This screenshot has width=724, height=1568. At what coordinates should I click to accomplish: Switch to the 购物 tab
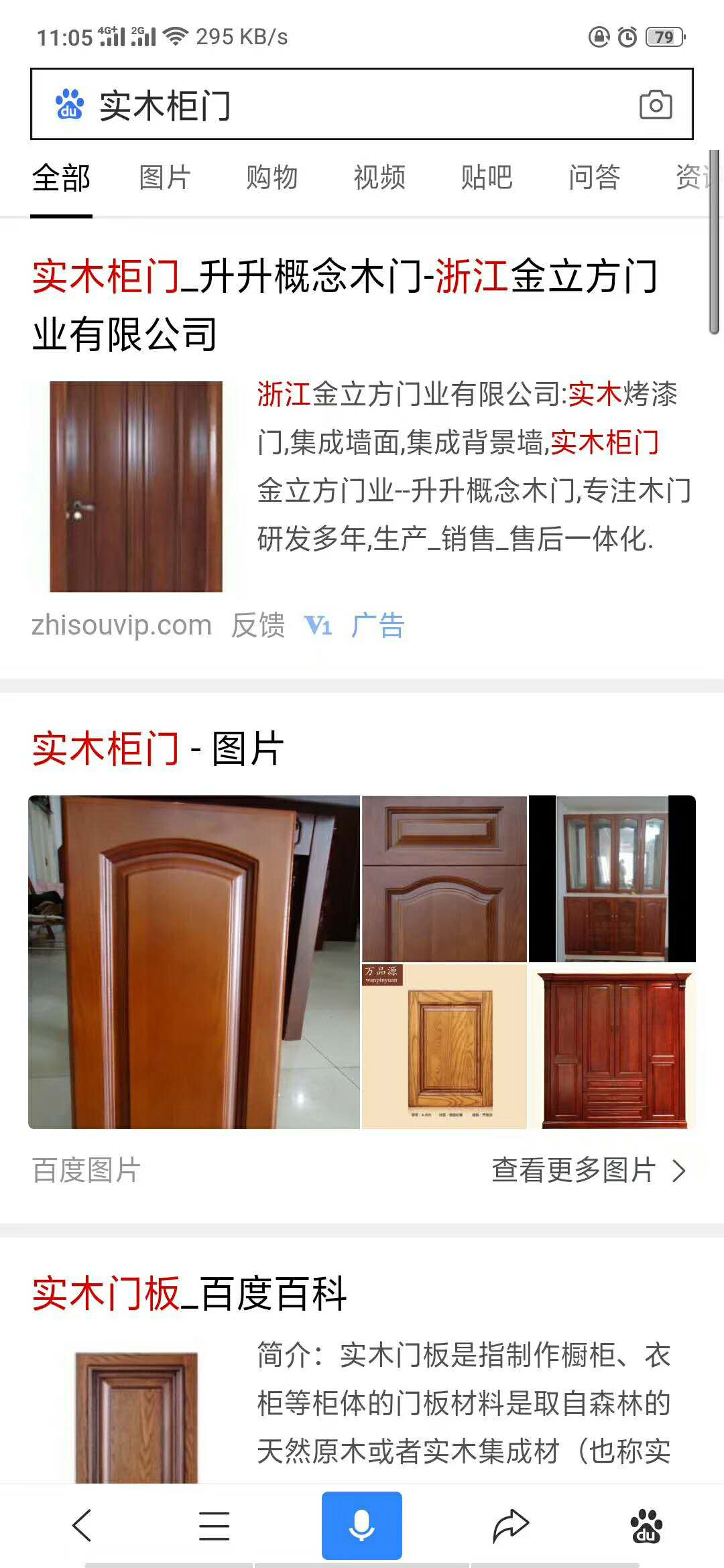click(272, 178)
